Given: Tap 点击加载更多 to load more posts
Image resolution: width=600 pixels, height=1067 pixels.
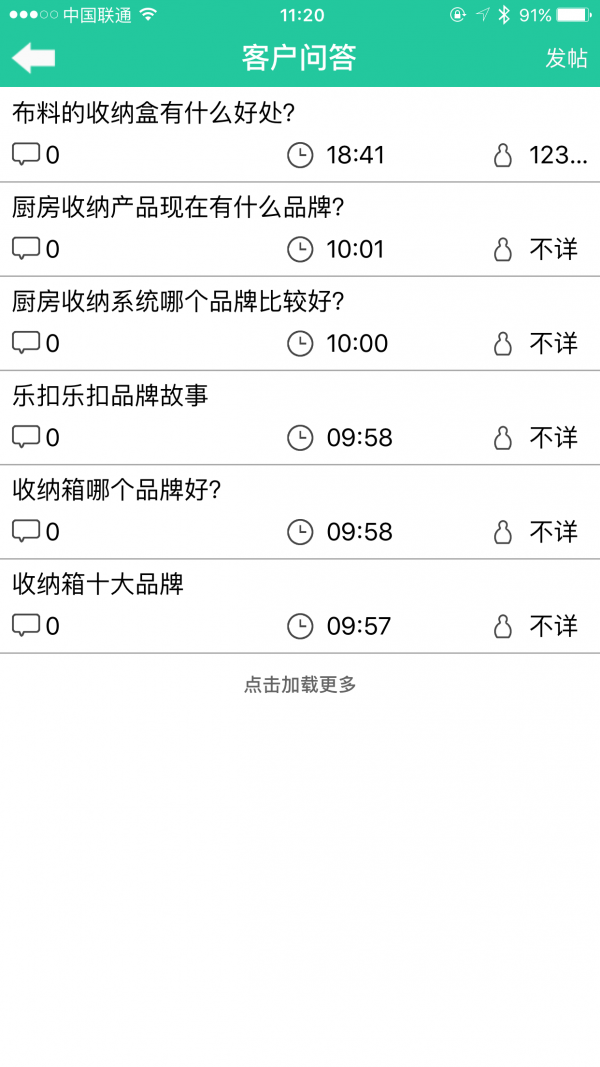Looking at the screenshot, I should (300, 685).
